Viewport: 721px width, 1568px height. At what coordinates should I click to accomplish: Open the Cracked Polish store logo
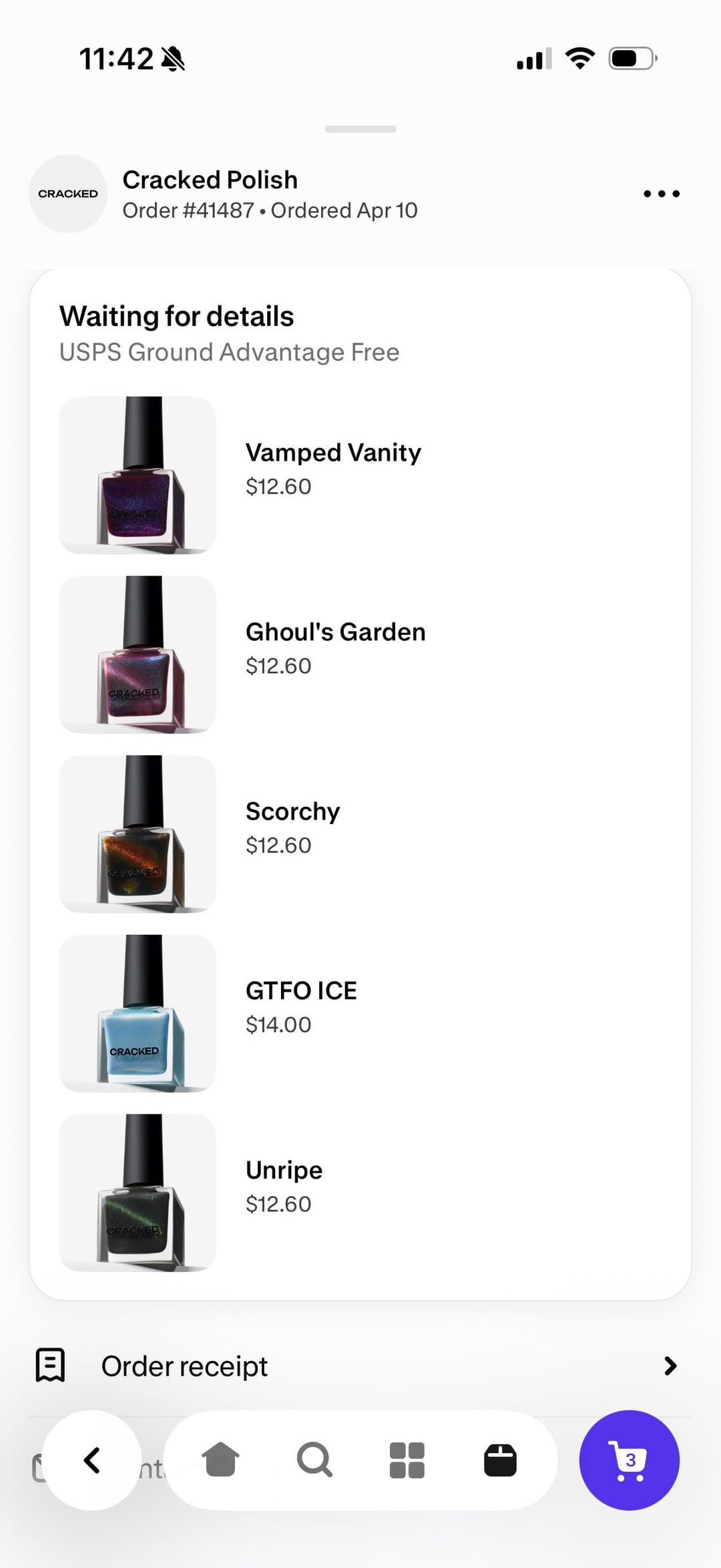point(68,194)
